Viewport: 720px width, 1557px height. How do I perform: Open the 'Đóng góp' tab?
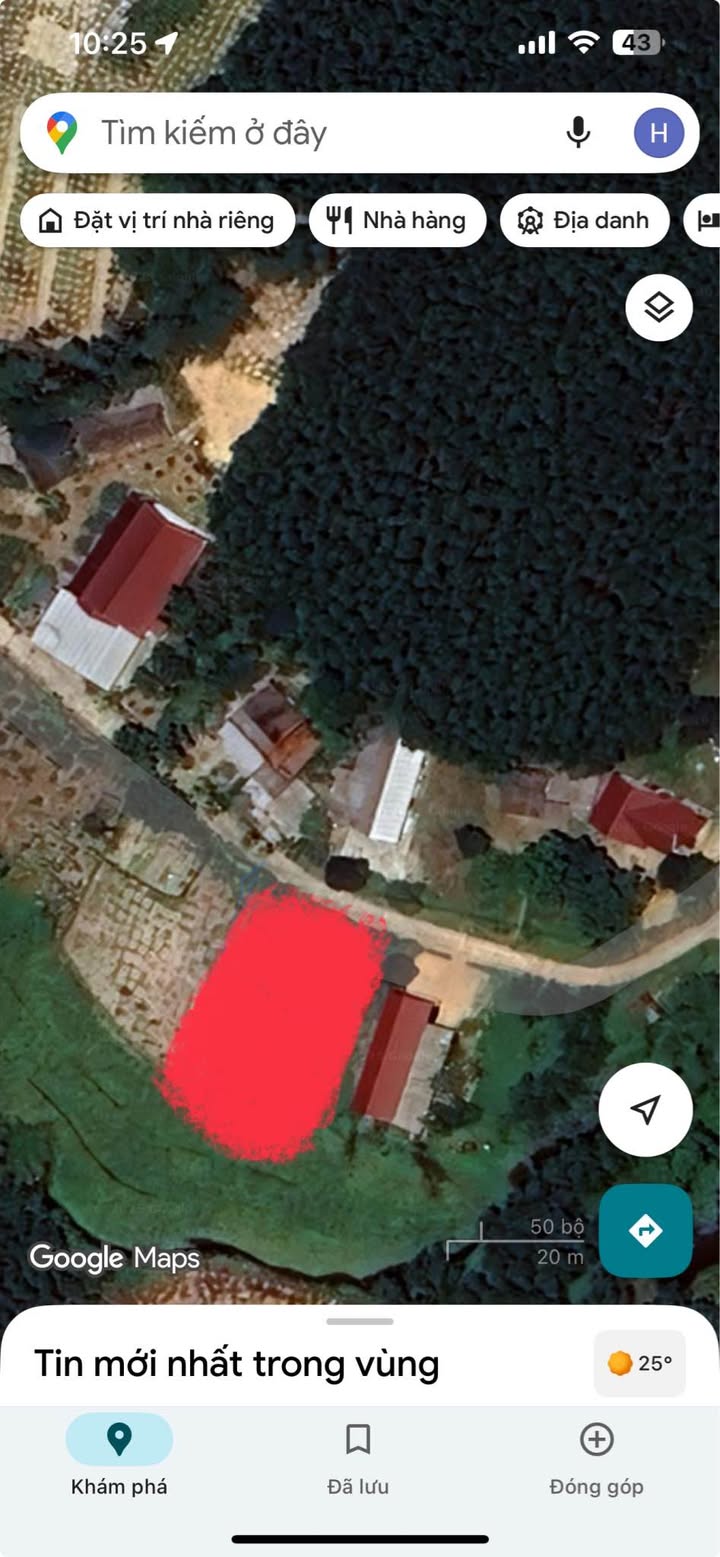[596, 1455]
